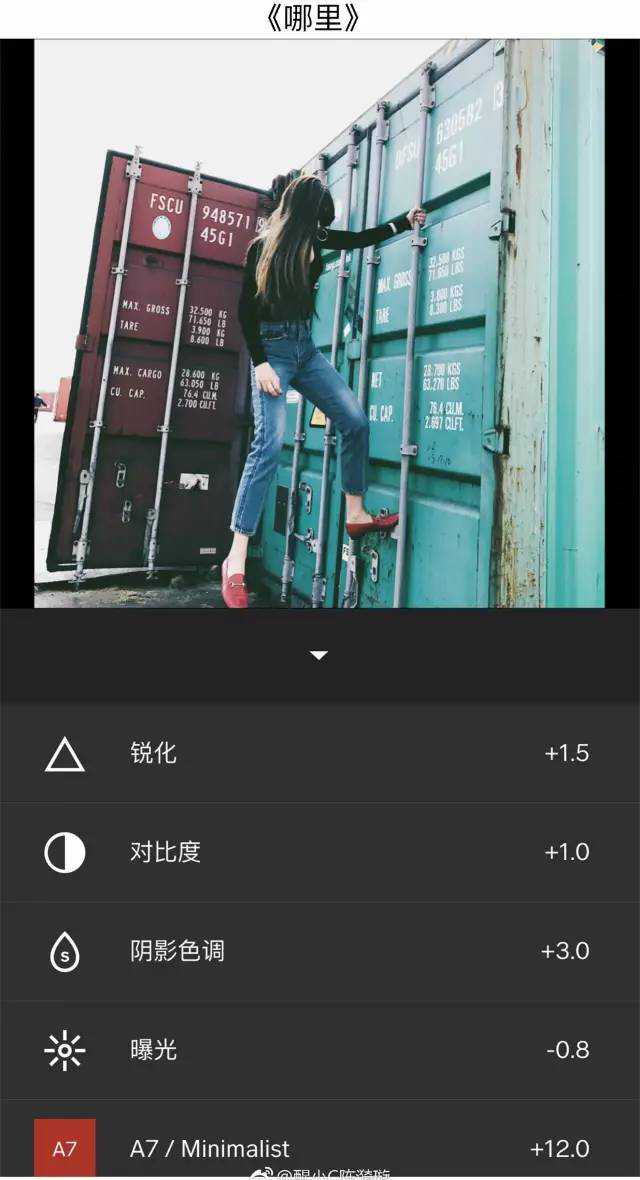Open the 锐化 adjustment row
Viewport: 640px width, 1180px height.
point(319,753)
